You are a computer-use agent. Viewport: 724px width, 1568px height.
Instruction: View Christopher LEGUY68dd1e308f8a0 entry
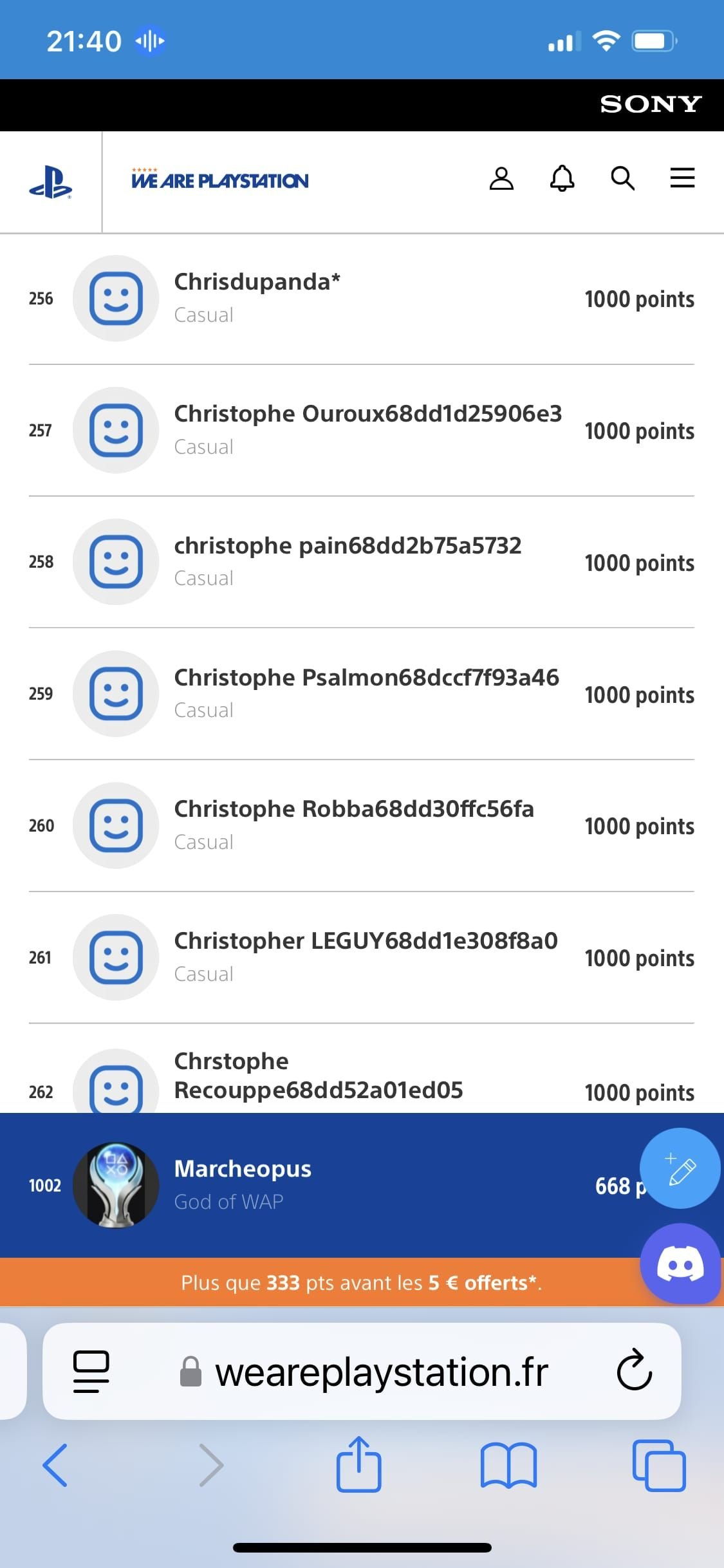[x=365, y=957]
